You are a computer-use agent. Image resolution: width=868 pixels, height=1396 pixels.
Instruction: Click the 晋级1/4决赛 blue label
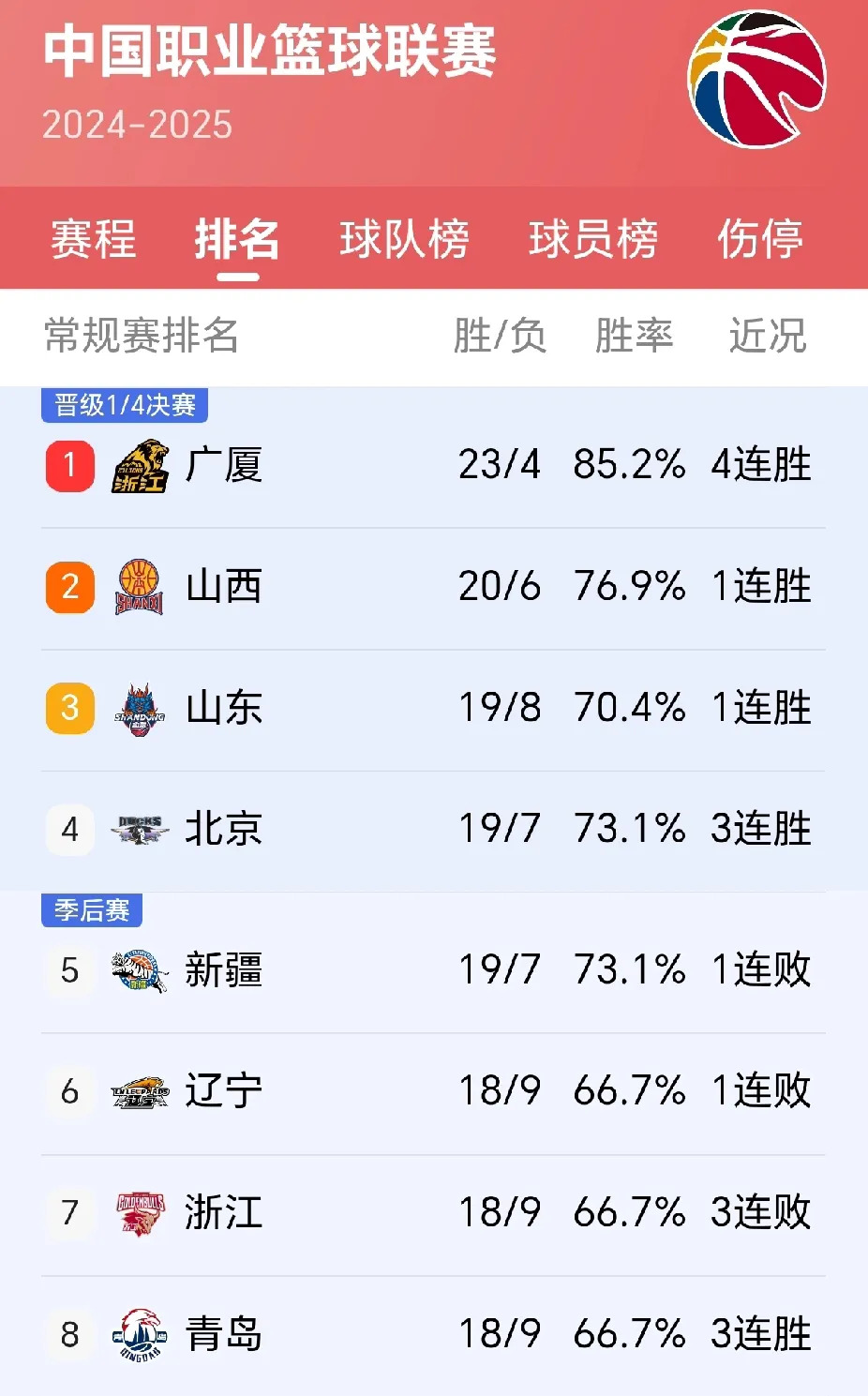127,403
